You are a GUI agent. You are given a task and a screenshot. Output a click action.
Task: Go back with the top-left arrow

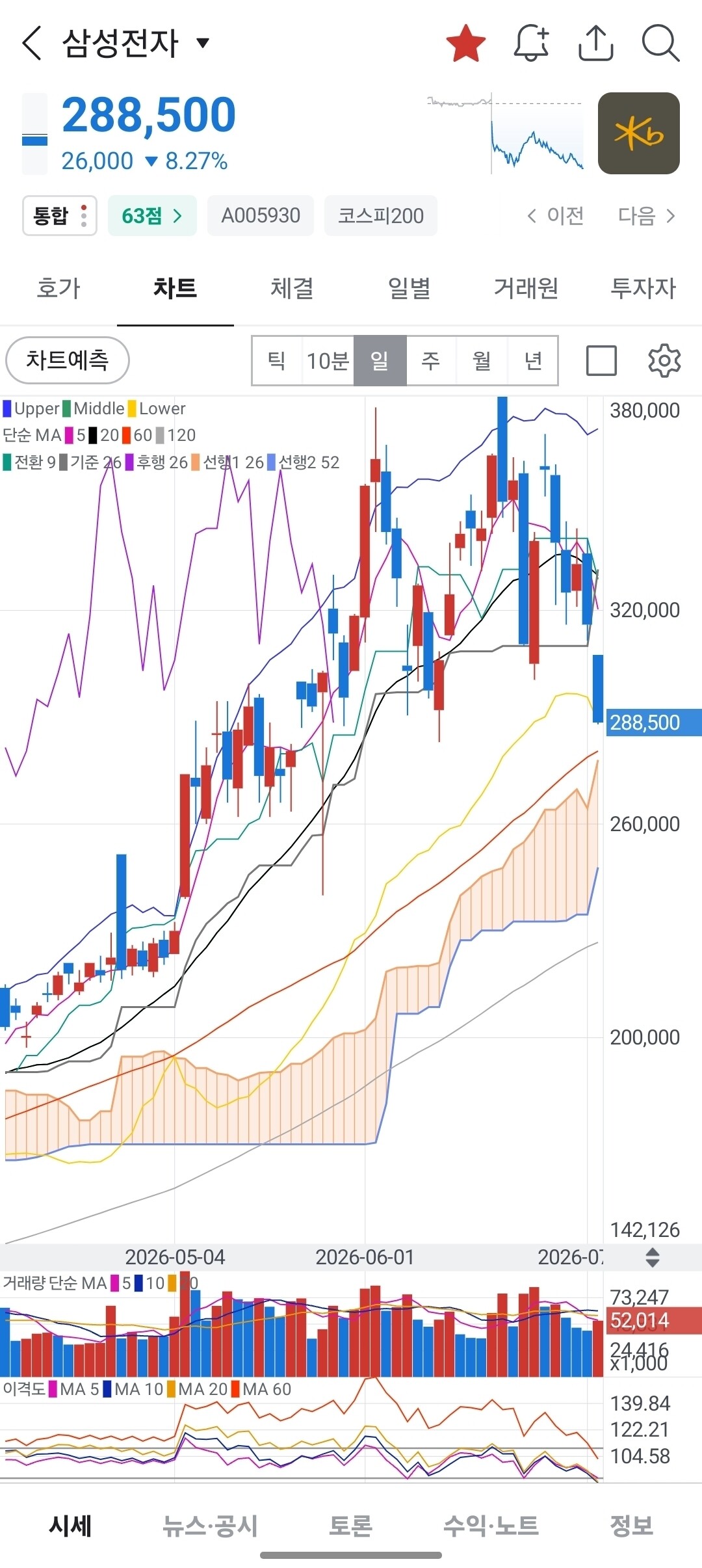coord(31,43)
